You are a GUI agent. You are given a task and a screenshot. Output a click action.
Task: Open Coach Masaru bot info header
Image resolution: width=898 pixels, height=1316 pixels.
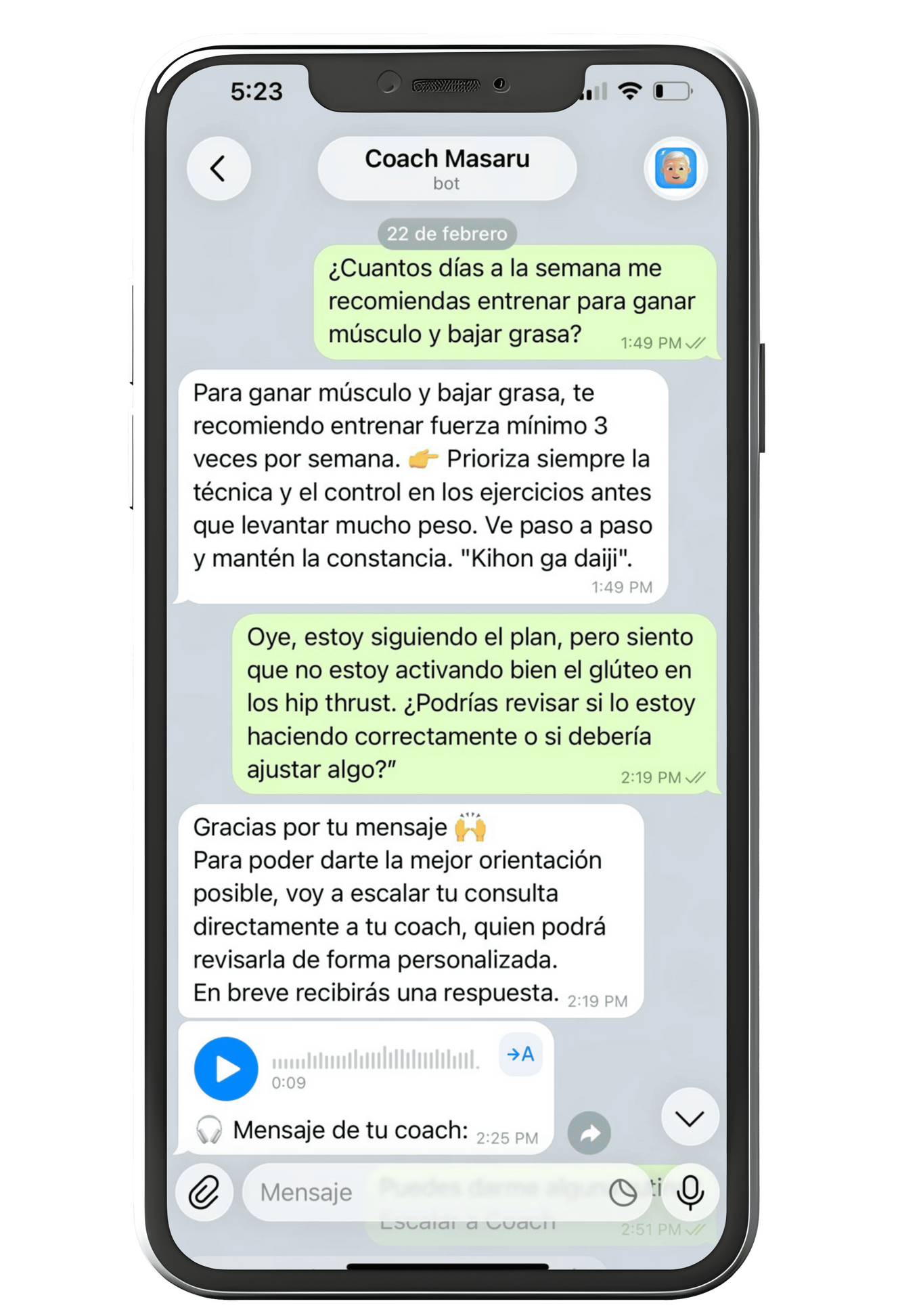point(447,169)
